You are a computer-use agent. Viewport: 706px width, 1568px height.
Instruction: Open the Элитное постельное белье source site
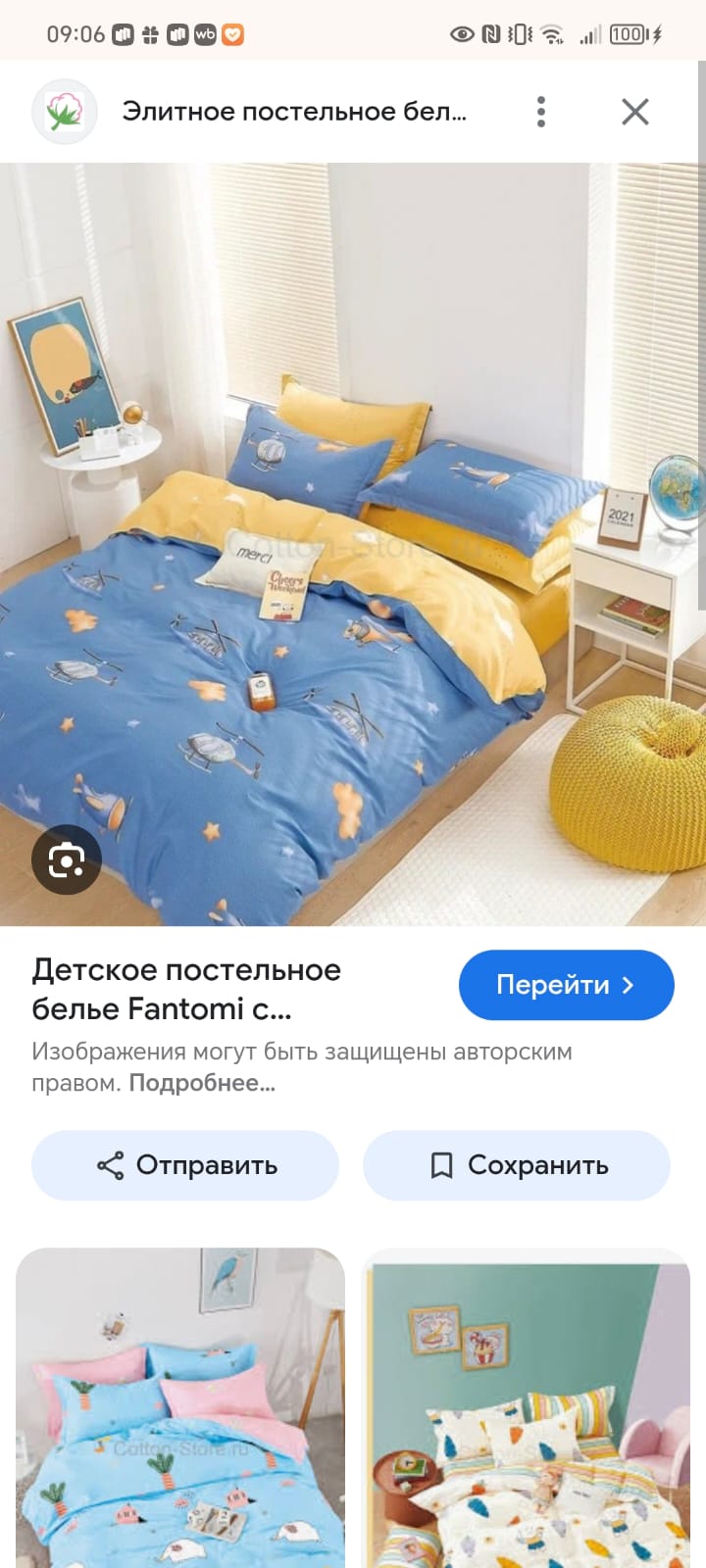point(294,112)
